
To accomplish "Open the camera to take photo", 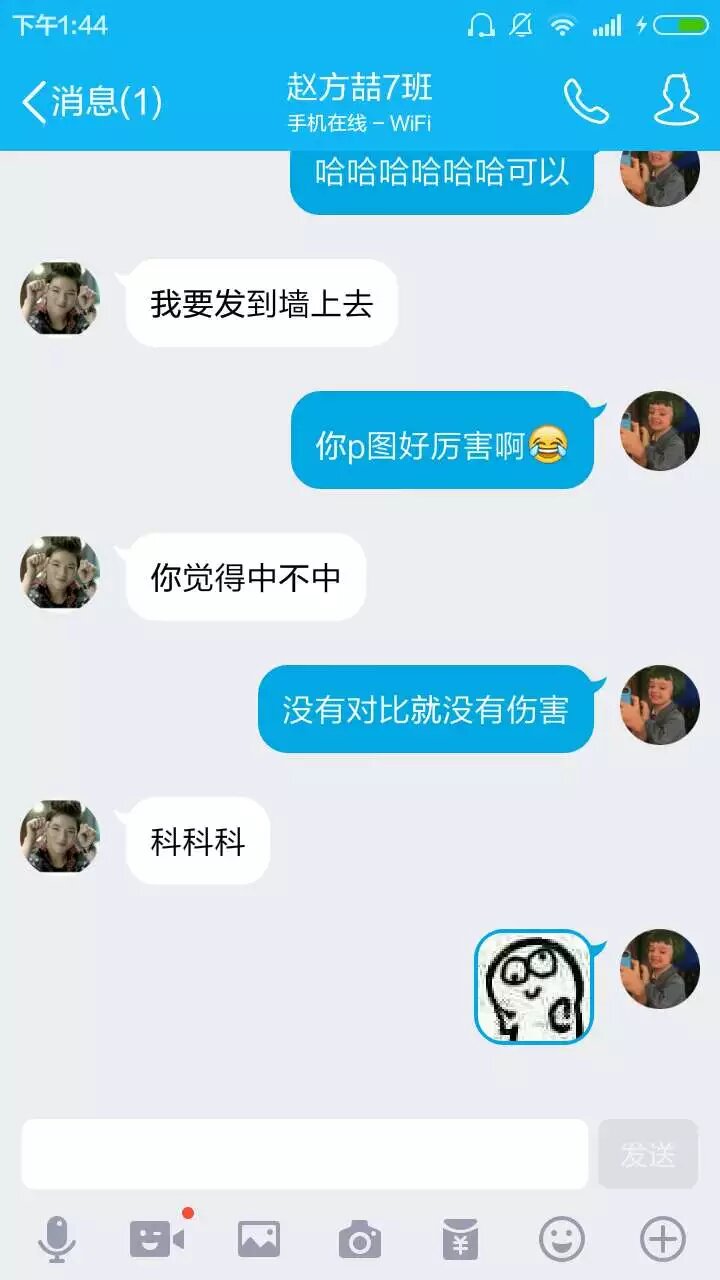I will pyautogui.click(x=360, y=1239).
